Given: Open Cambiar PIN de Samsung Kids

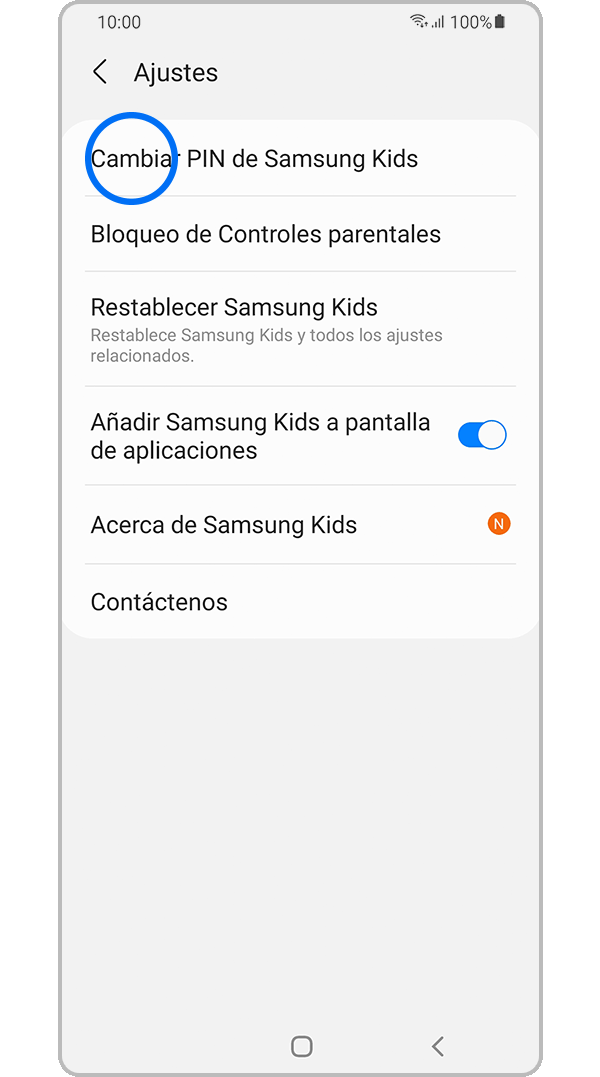Looking at the screenshot, I should coord(255,159).
